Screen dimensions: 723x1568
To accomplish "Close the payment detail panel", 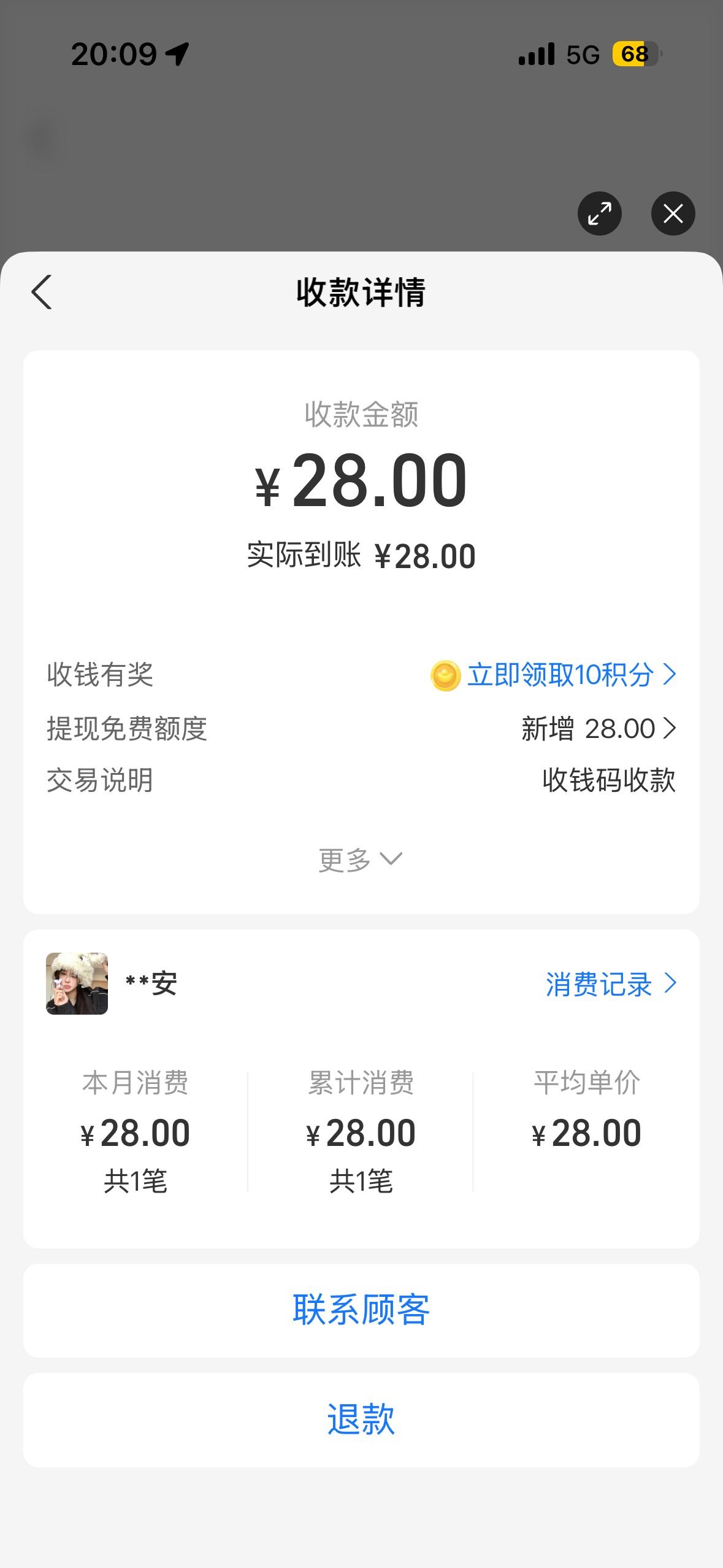I will (x=673, y=213).
